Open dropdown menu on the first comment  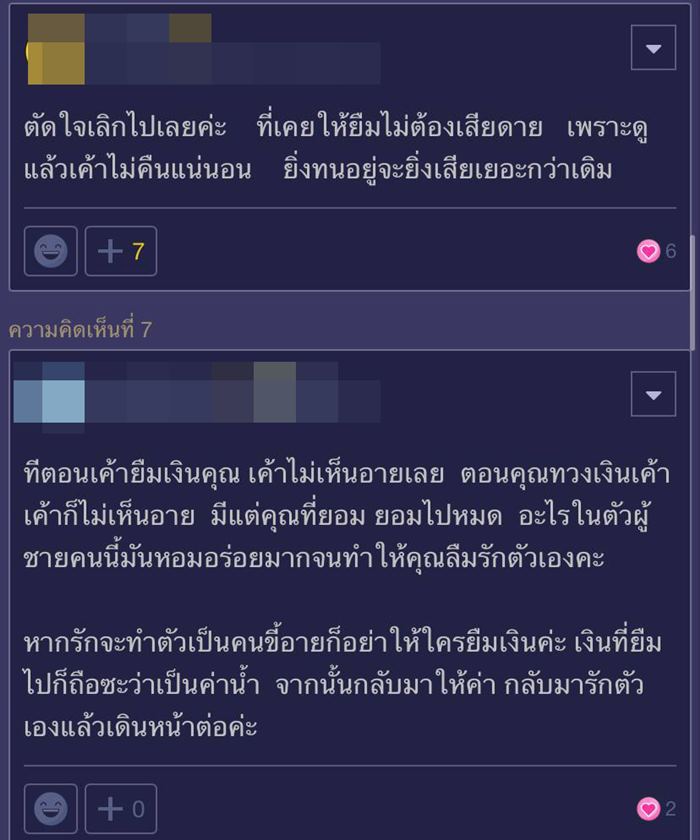click(x=653, y=48)
